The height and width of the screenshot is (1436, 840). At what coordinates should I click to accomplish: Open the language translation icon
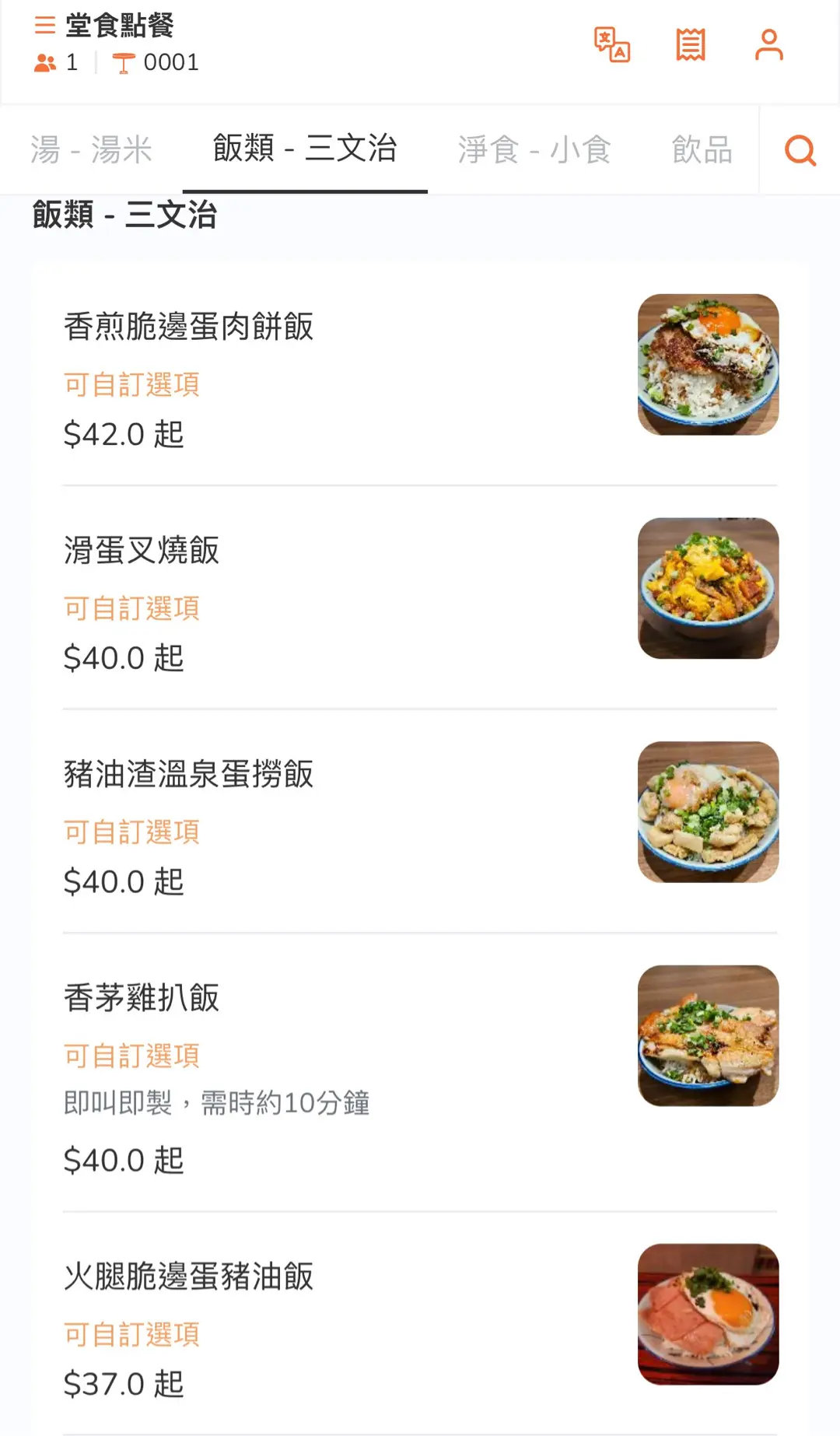[612, 45]
